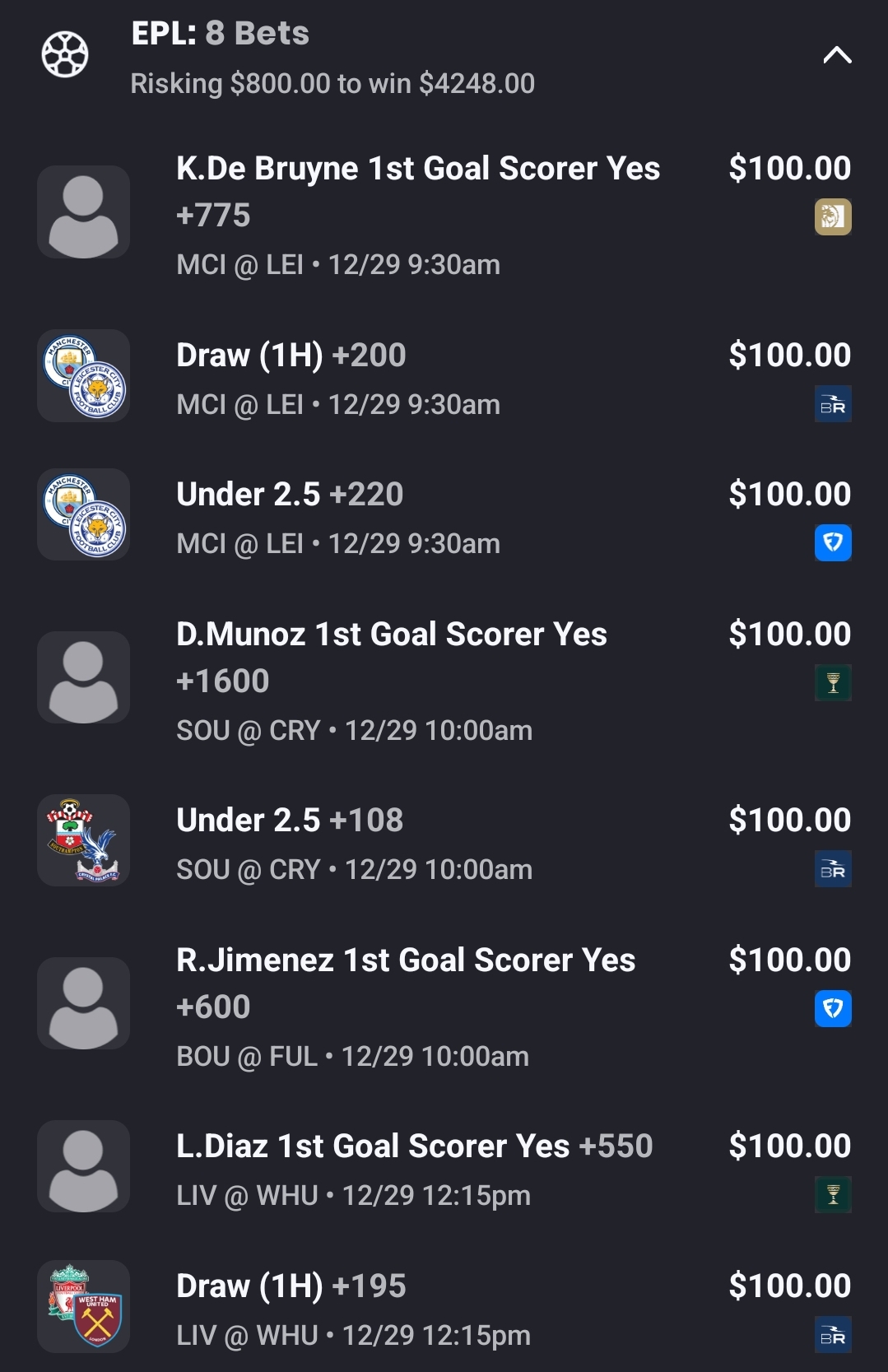Collapse the EPL 8 Bets section
This screenshot has height=1372, width=888.
pyautogui.click(x=837, y=56)
